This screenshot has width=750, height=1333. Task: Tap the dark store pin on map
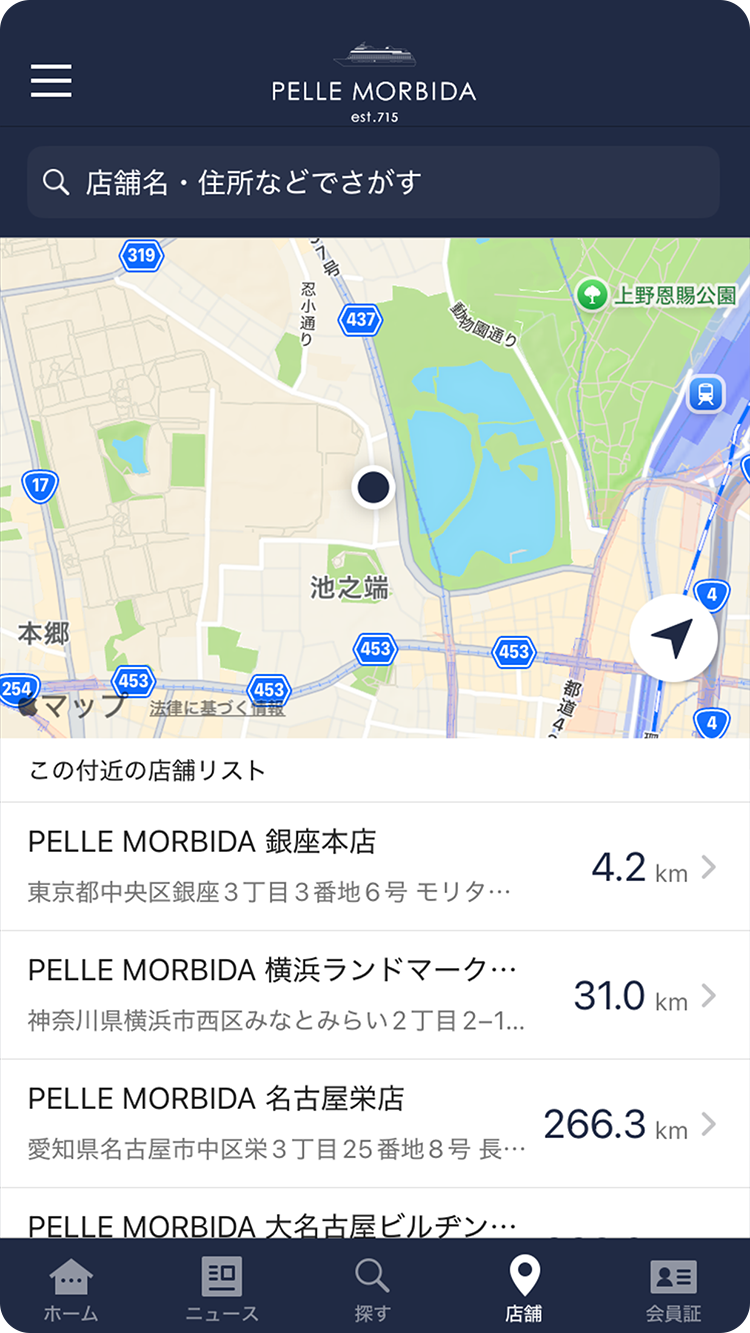(x=374, y=487)
